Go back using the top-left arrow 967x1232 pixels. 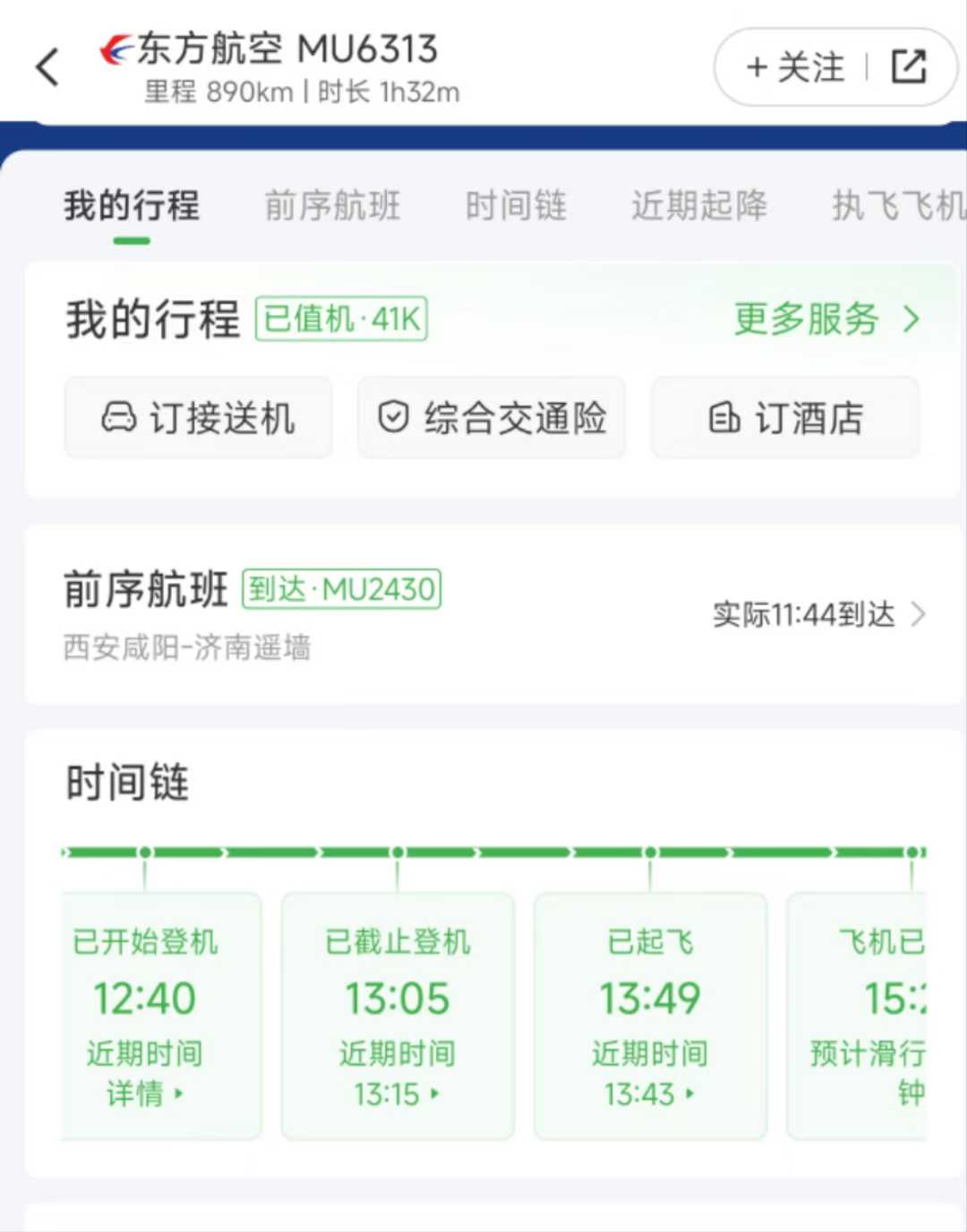47,67
